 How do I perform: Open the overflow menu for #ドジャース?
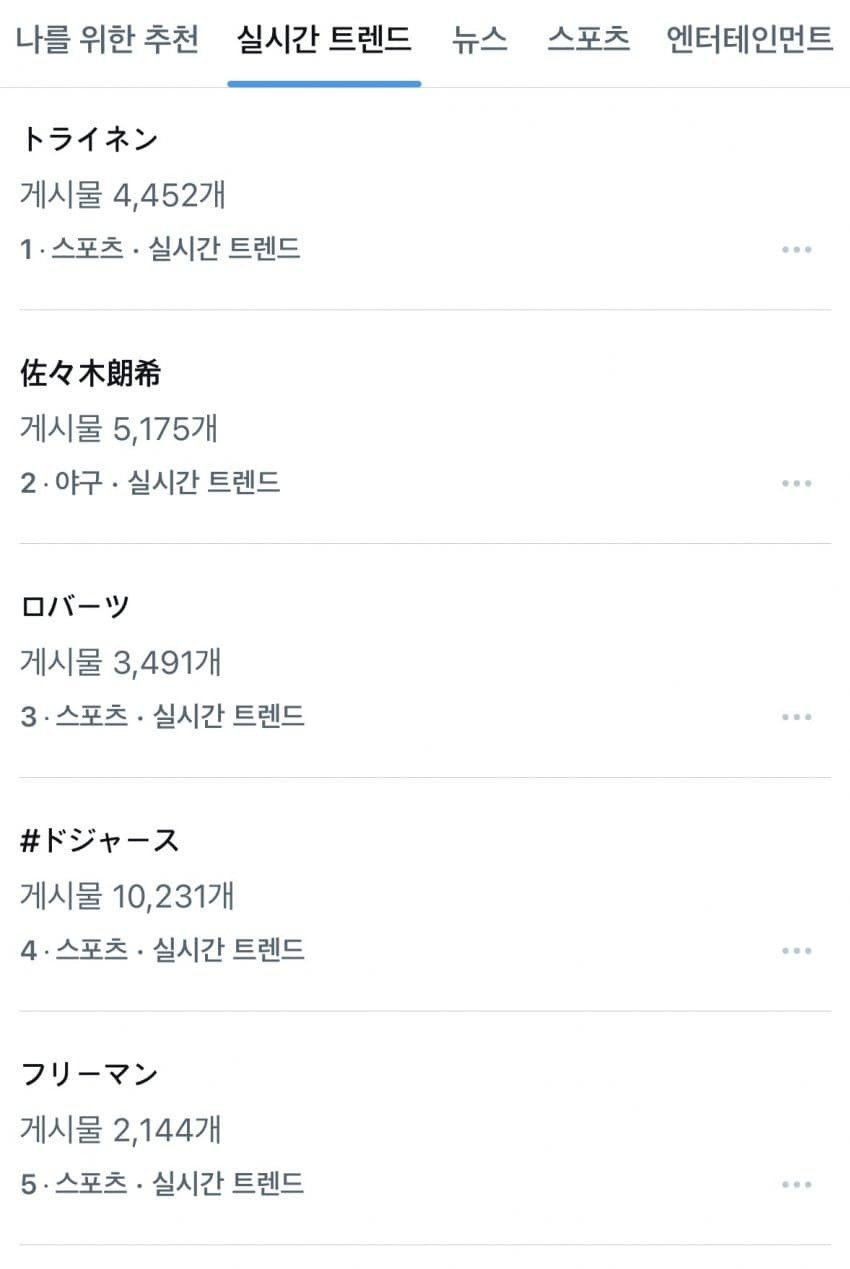[796, 950]
